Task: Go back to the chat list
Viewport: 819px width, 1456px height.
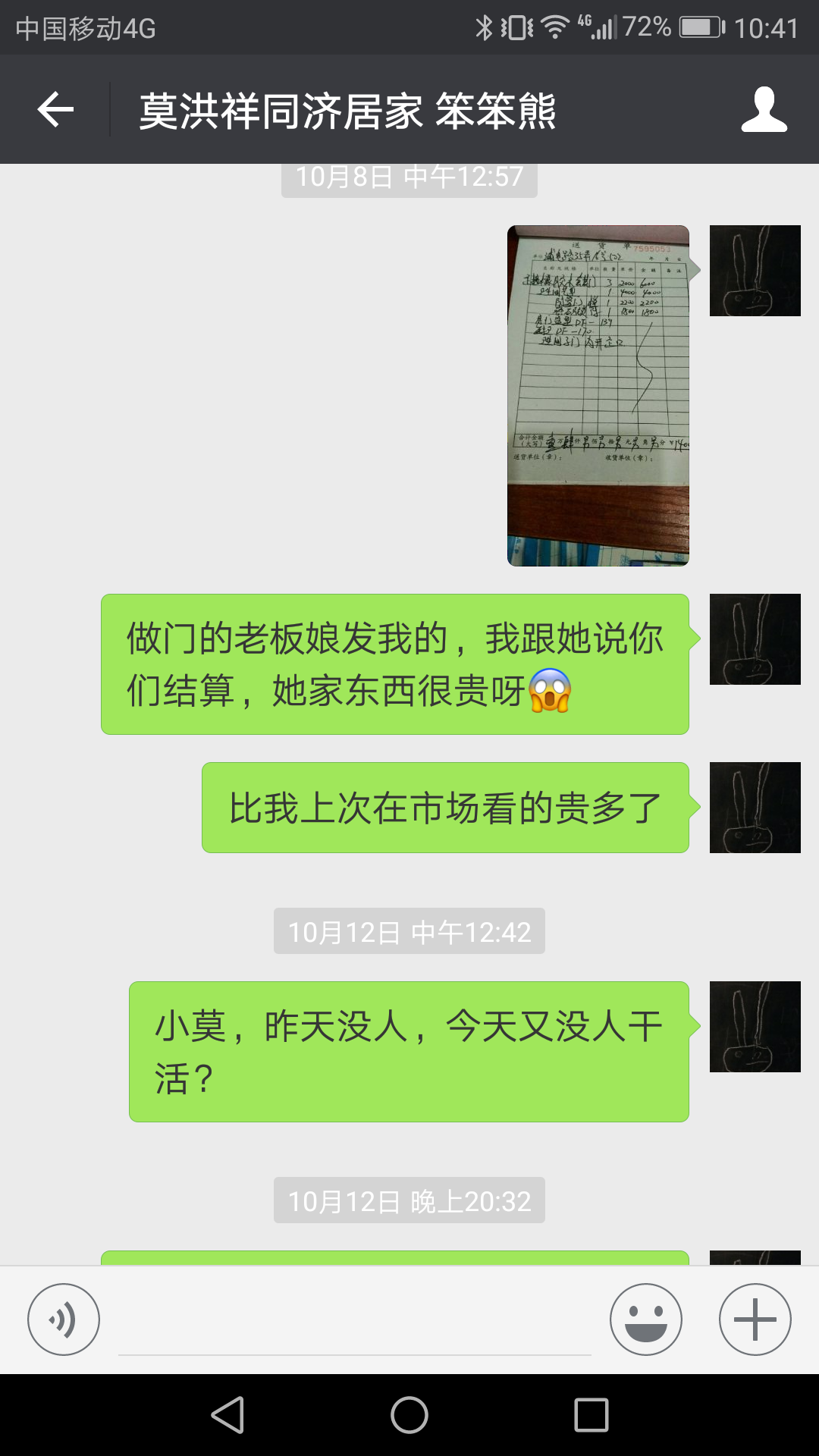Action: 55,110
